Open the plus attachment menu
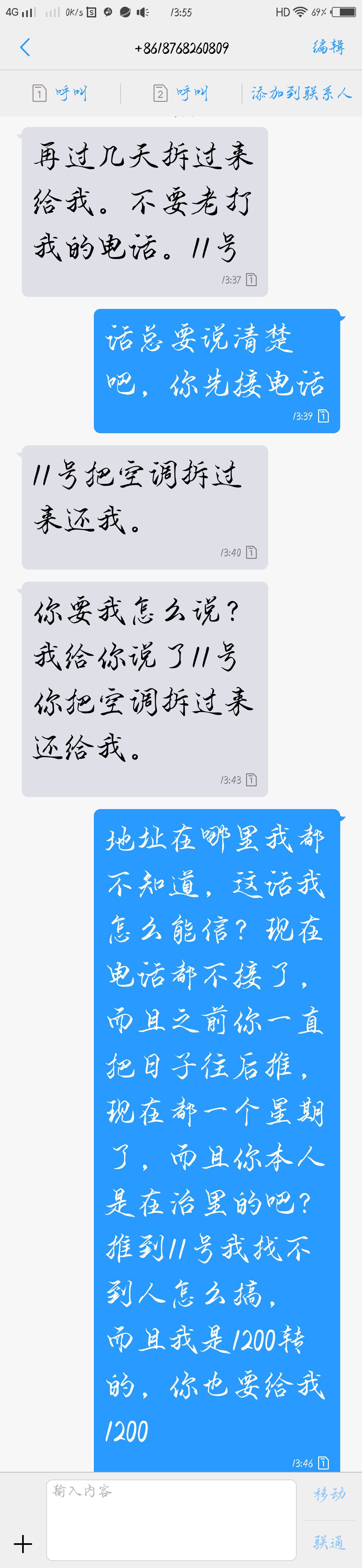 click(x=23, y=1544)
